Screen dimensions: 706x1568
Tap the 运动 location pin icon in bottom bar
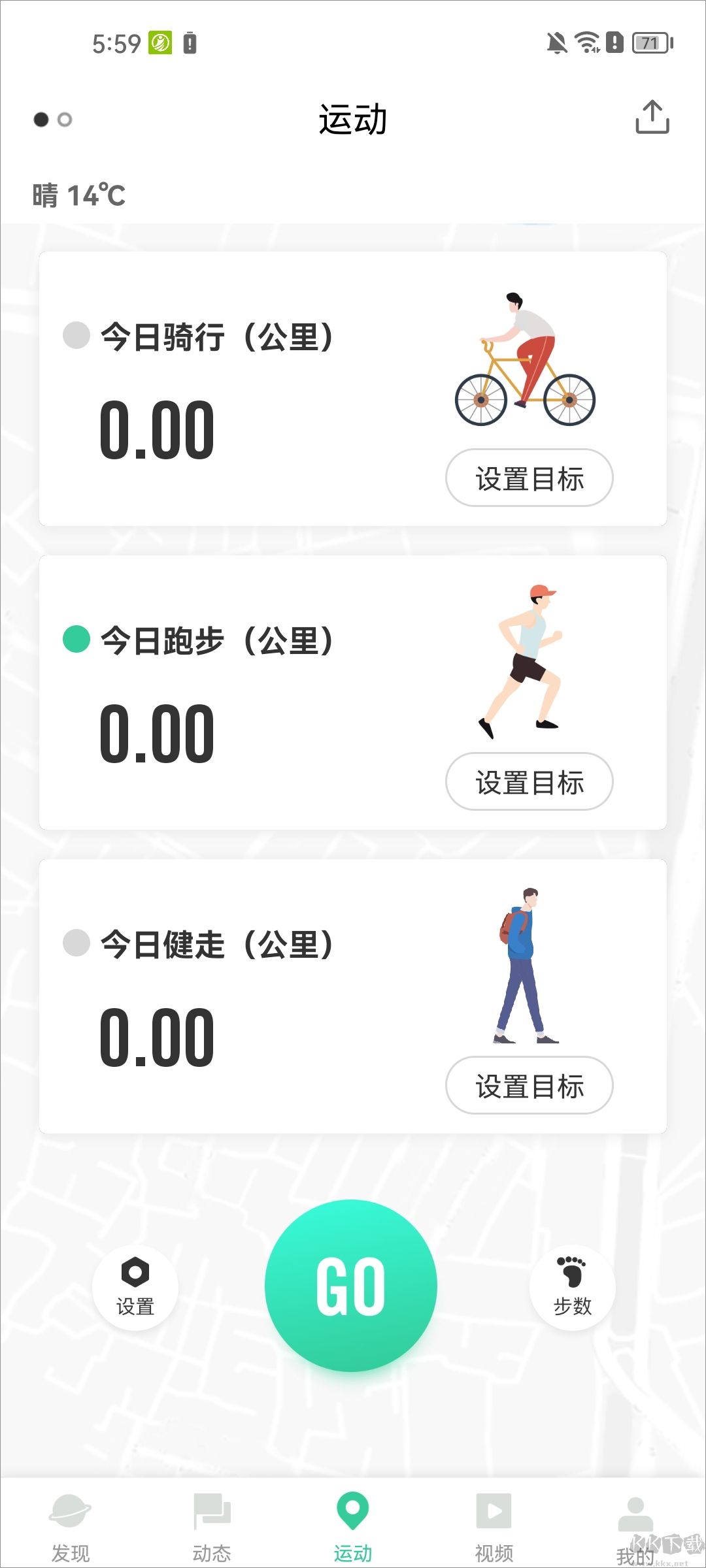[x=353, y=1509]
